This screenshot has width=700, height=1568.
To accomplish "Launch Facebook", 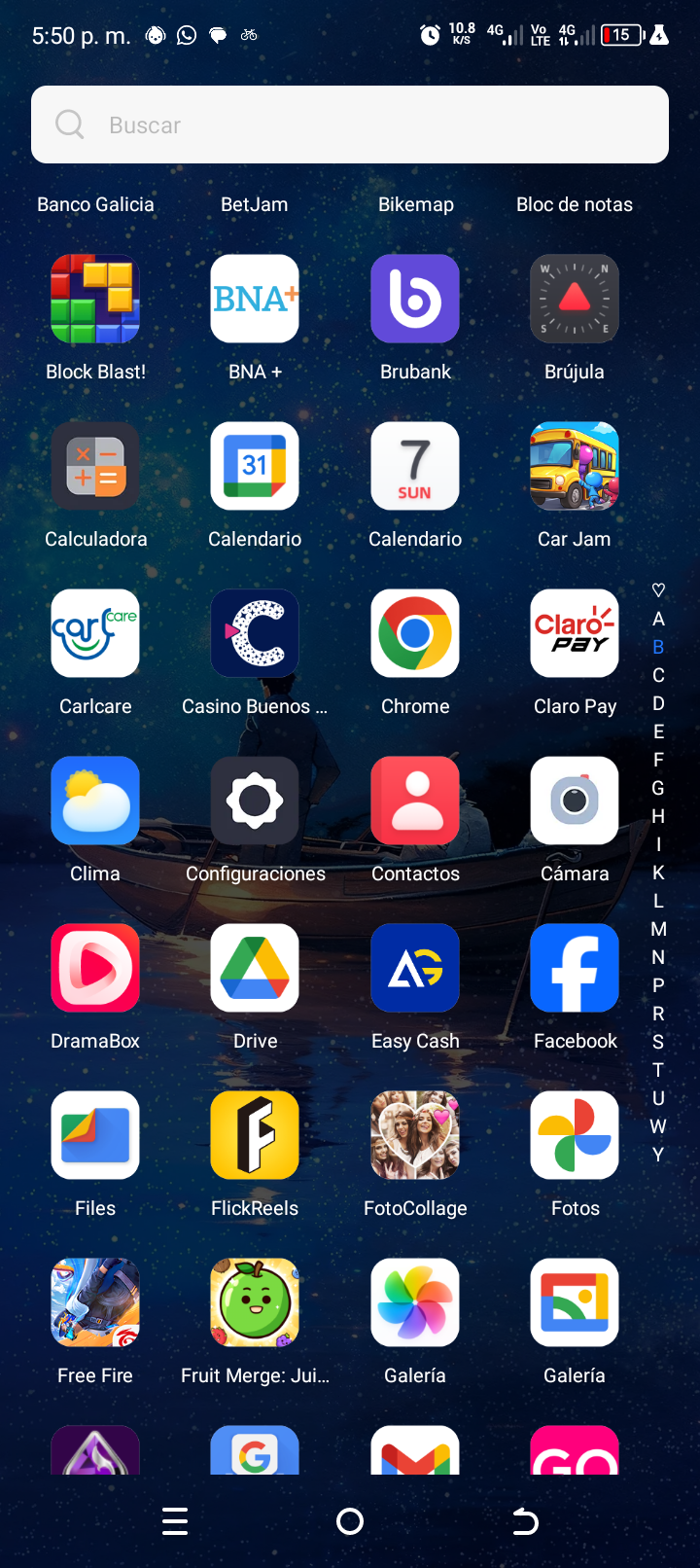I will click(x=575, y=968).
